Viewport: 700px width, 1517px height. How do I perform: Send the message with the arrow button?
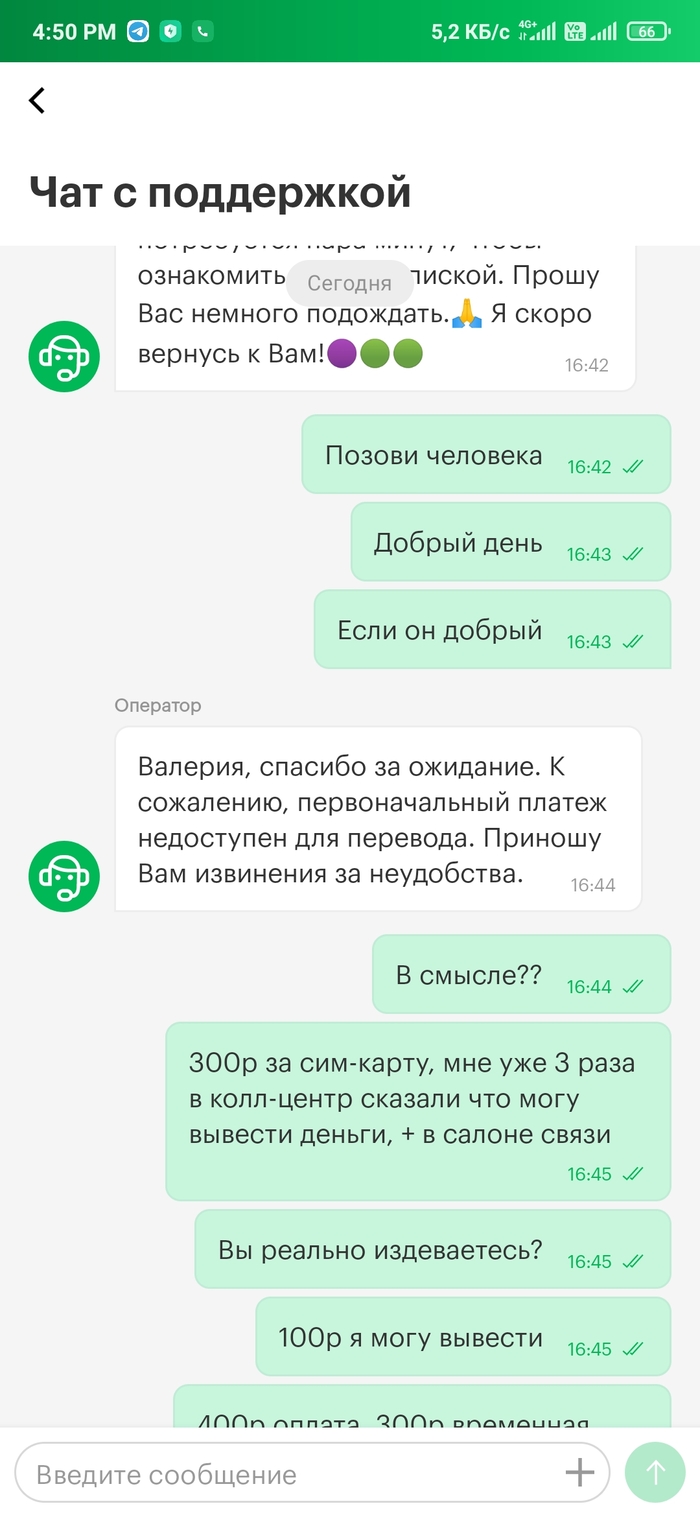tap(655, 1472)
